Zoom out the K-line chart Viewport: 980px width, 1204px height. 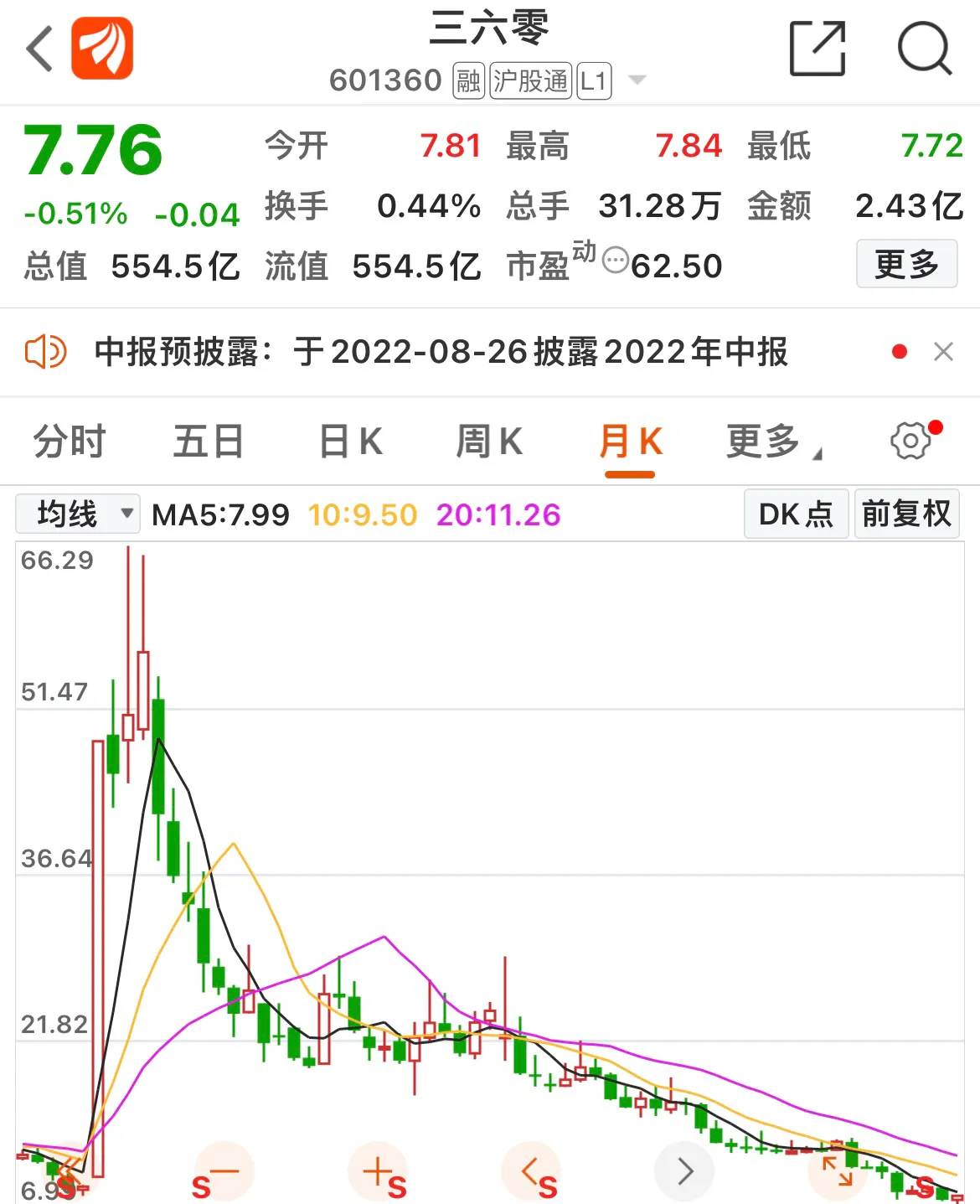(x=224, y=1171)
